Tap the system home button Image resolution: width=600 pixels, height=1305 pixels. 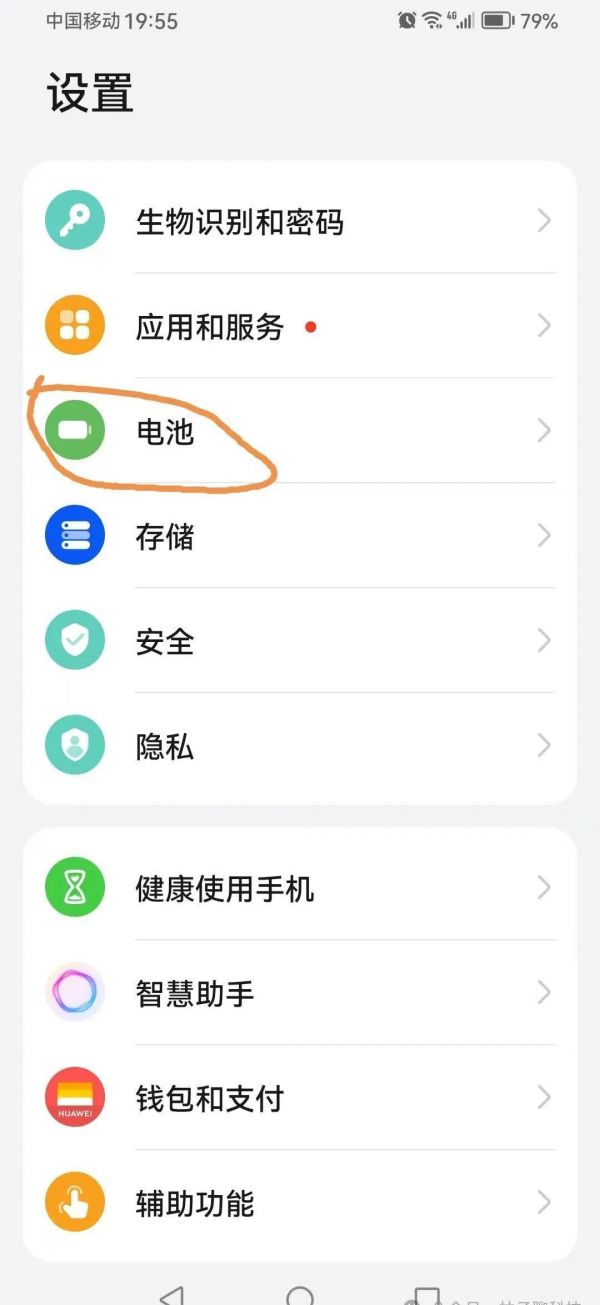tap(300, 1296)
